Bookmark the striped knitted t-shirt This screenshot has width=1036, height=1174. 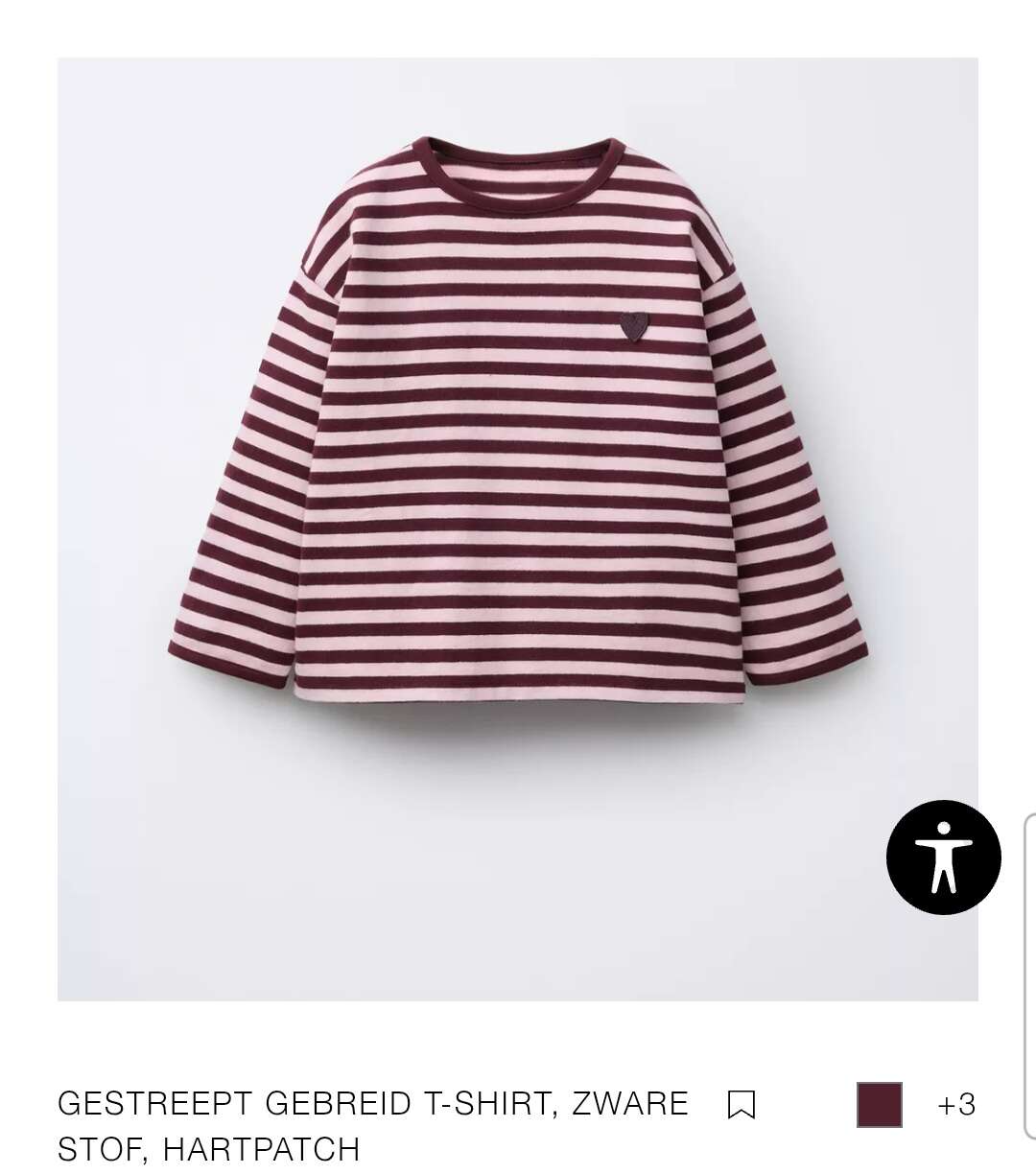click(x=742, y=1105)
